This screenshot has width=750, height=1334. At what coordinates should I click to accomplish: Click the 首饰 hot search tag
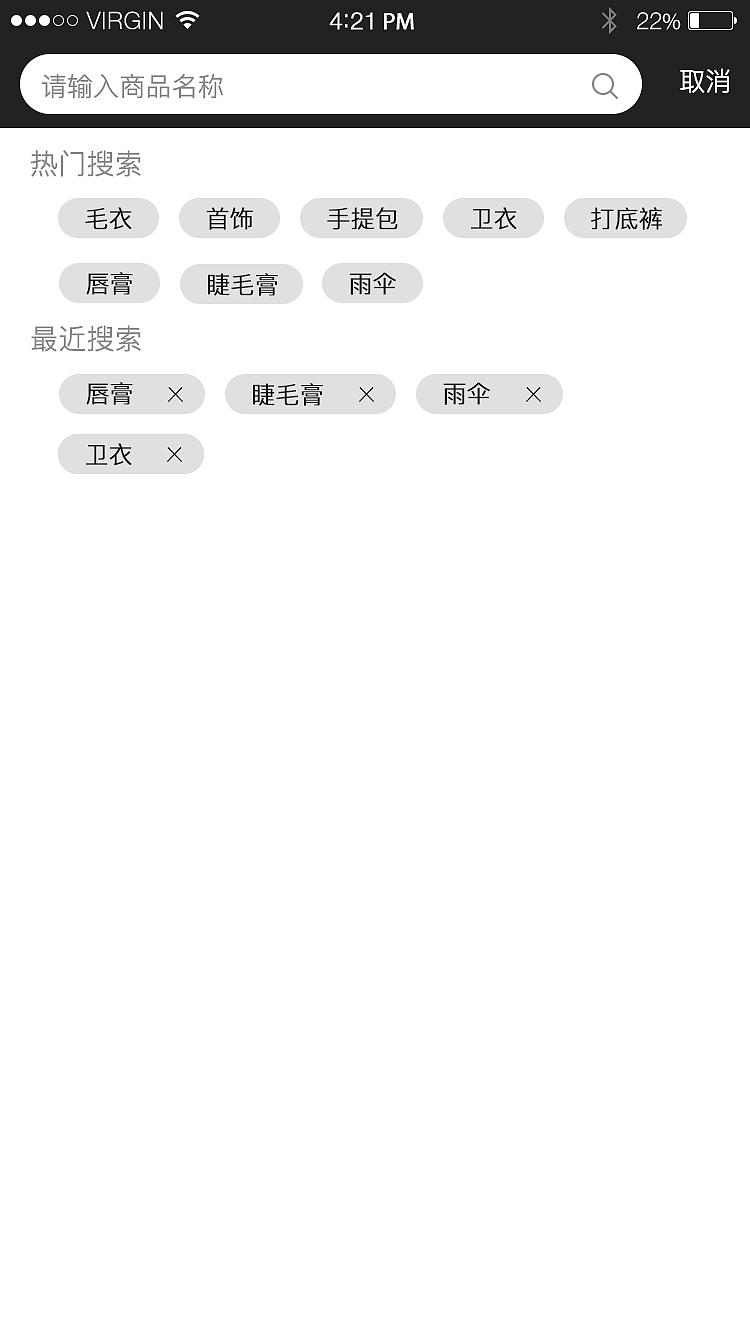[x=229, y=218]
